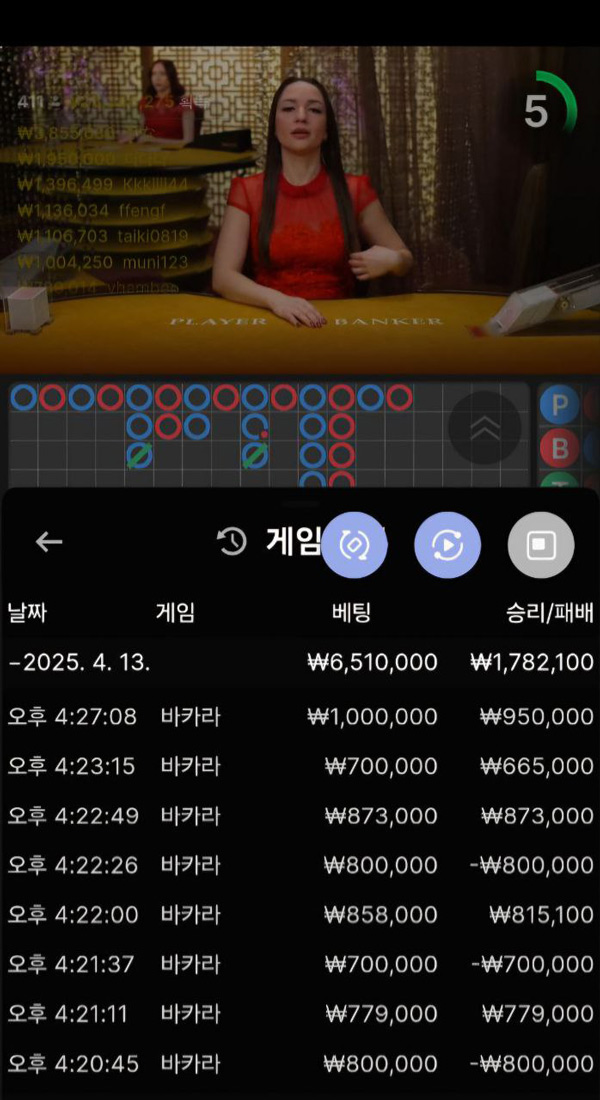
Task: Open the 오후 4:22:00 baccarat bet record
Action: (300, 914)
